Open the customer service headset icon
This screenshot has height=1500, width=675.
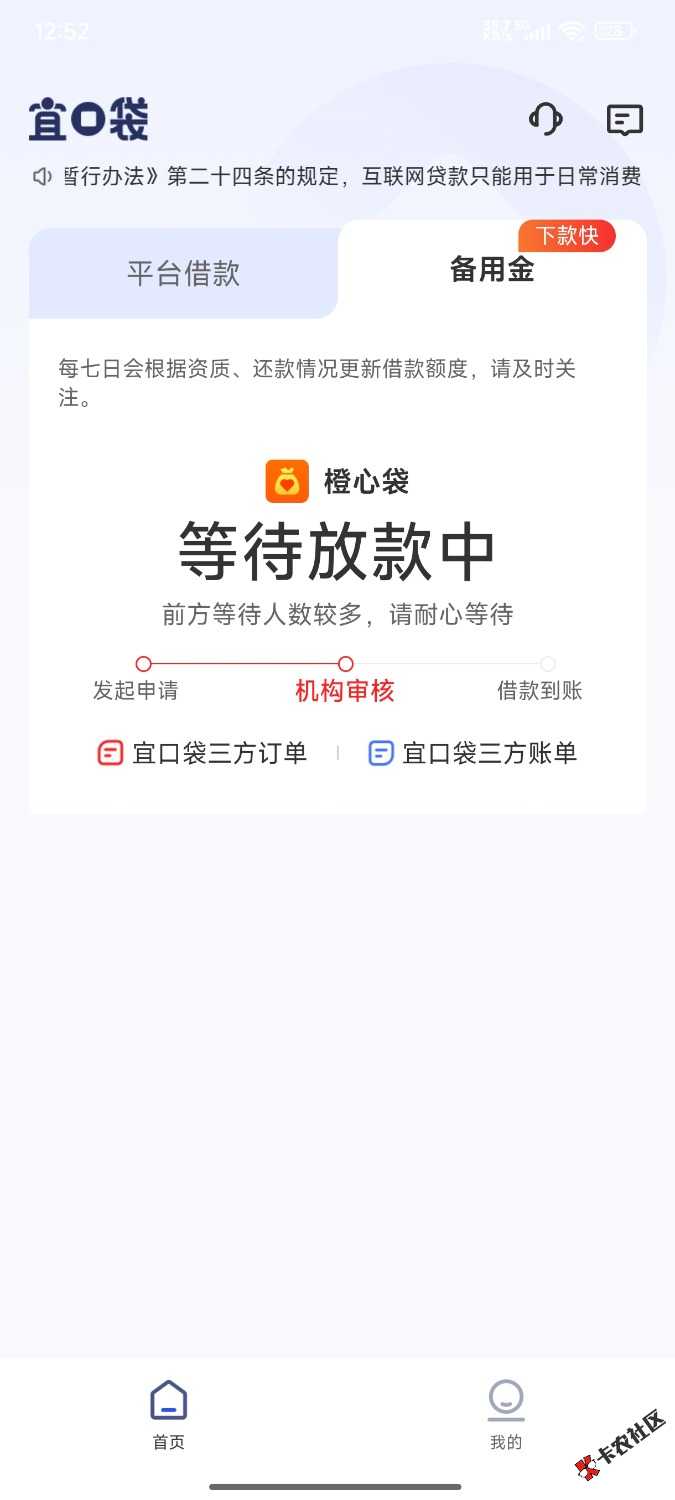545,120
